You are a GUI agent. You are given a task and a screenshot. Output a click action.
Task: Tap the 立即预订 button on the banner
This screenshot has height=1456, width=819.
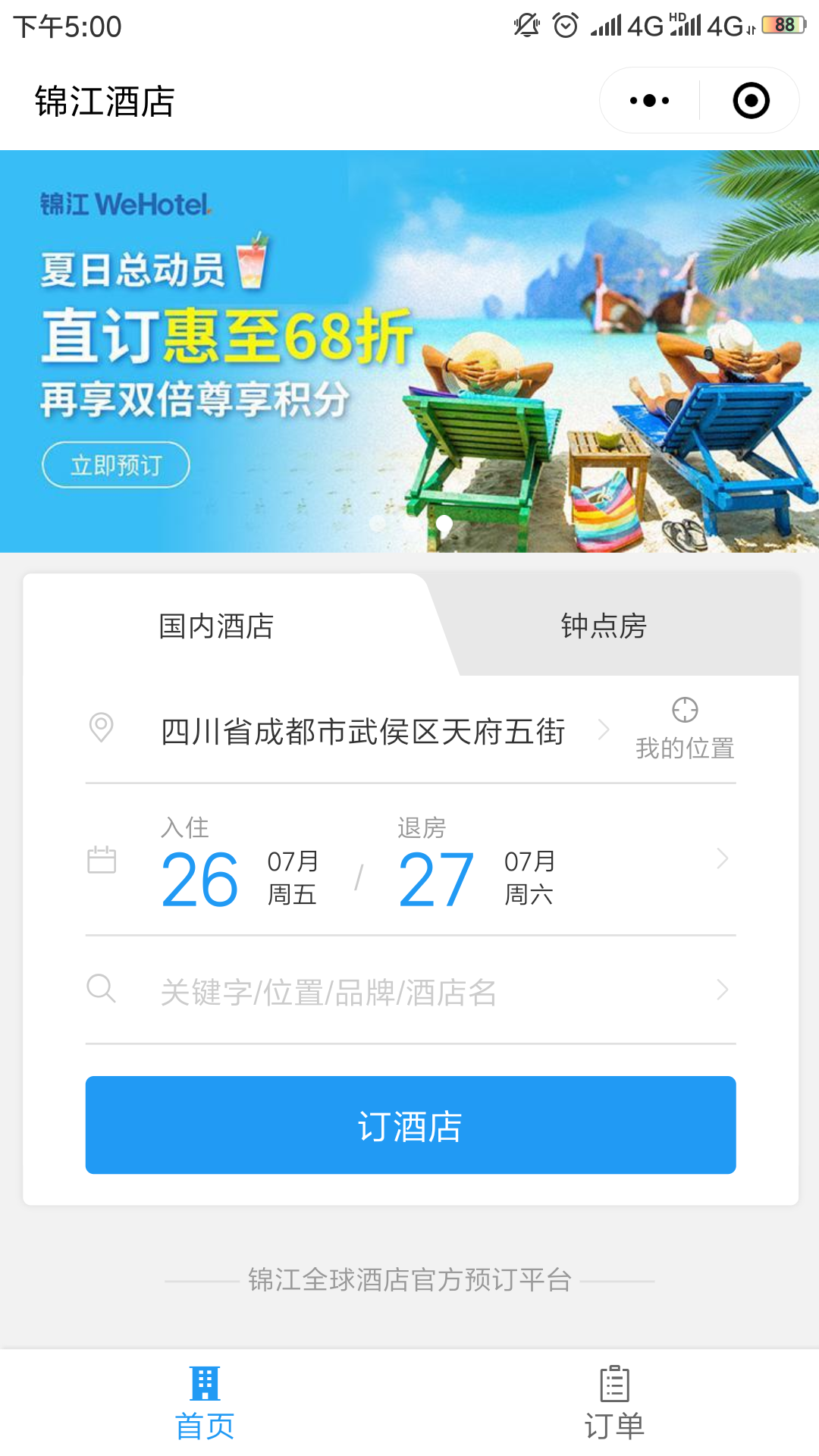tap(115, 465)
